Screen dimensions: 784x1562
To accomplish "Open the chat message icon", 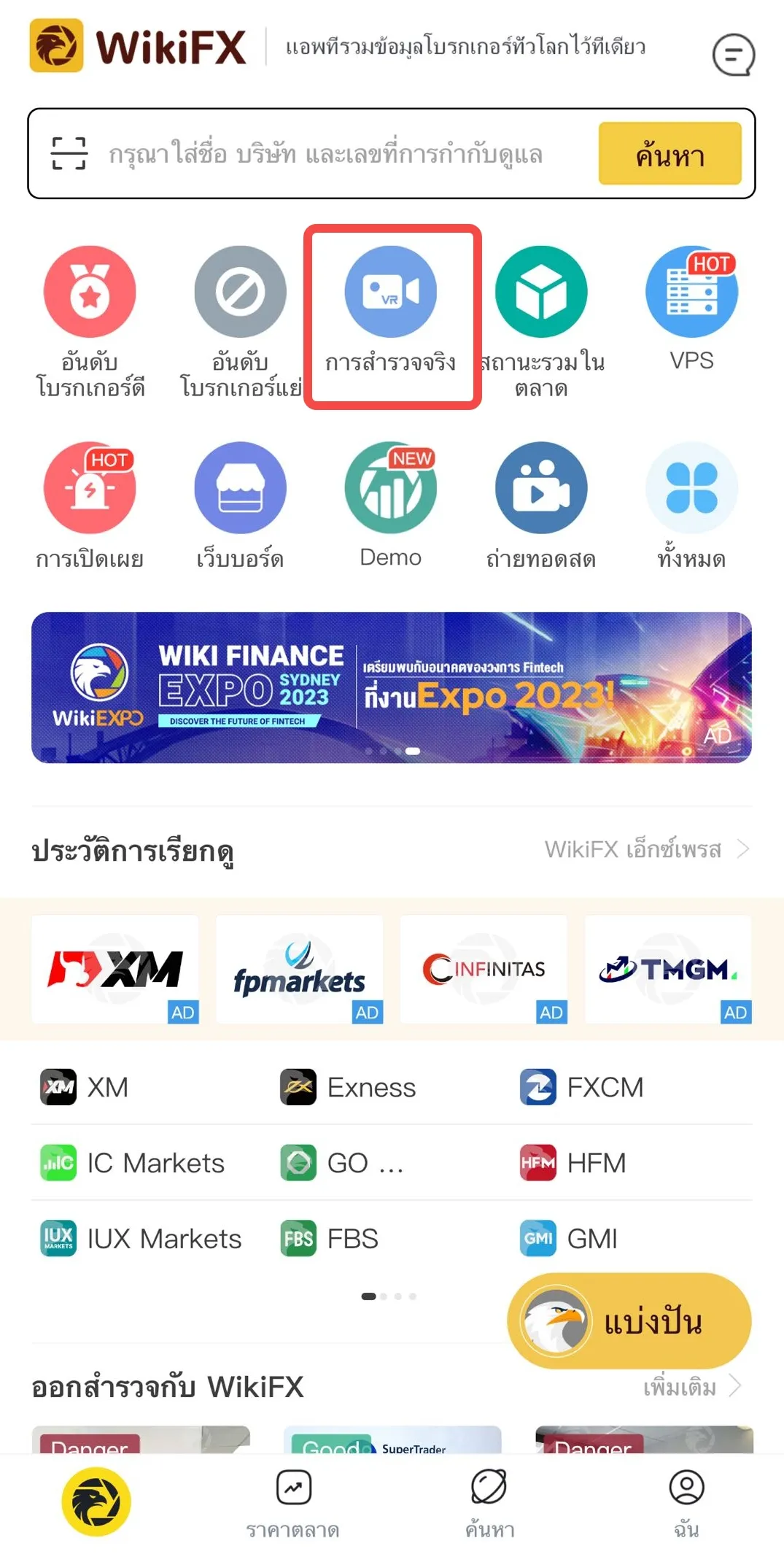I will pyautogui.click(x=733, y=55).
